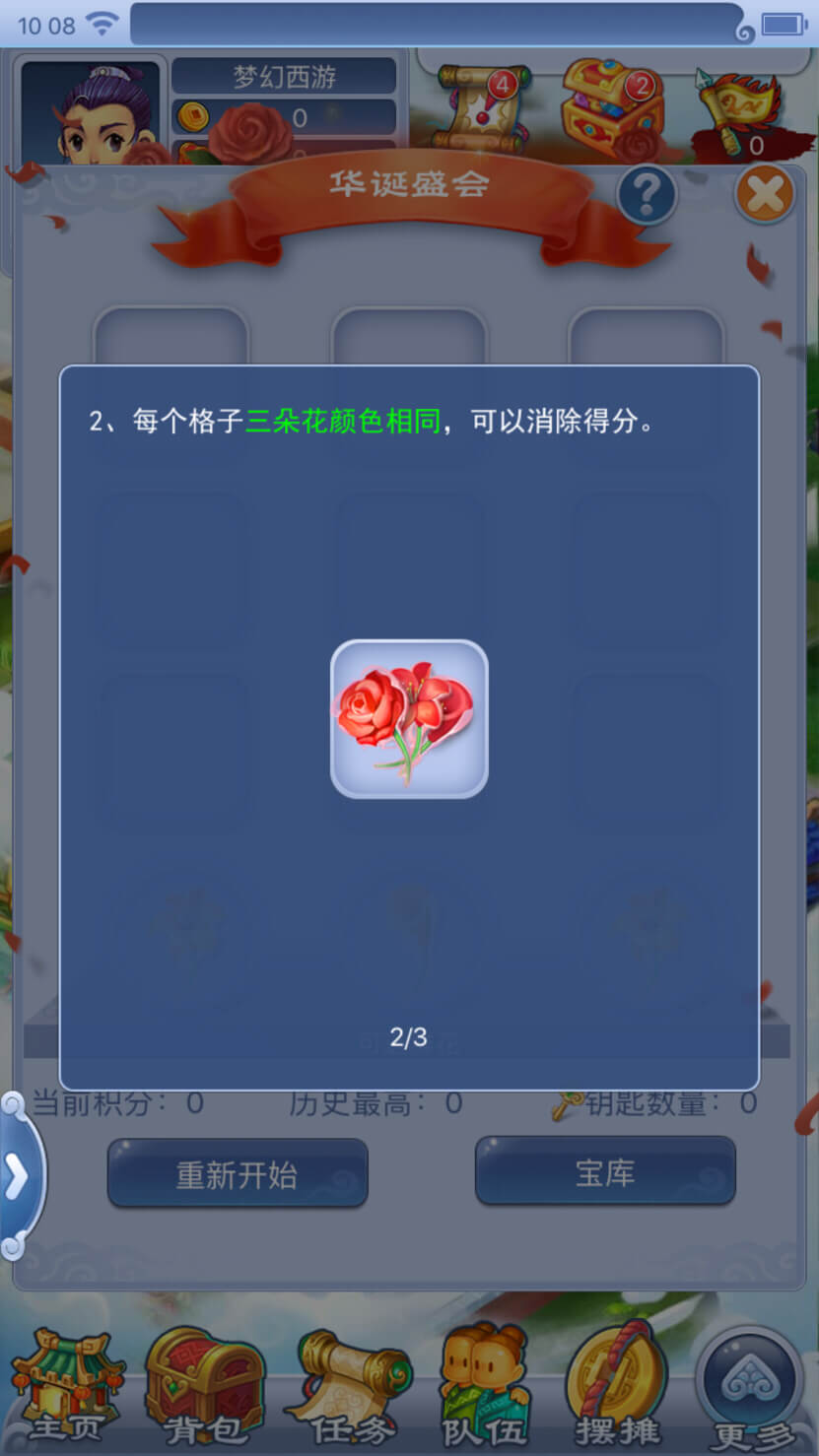819x1456 pixels.
Task: Tap the player avatar portrait
Action: [x=91, y=110]
